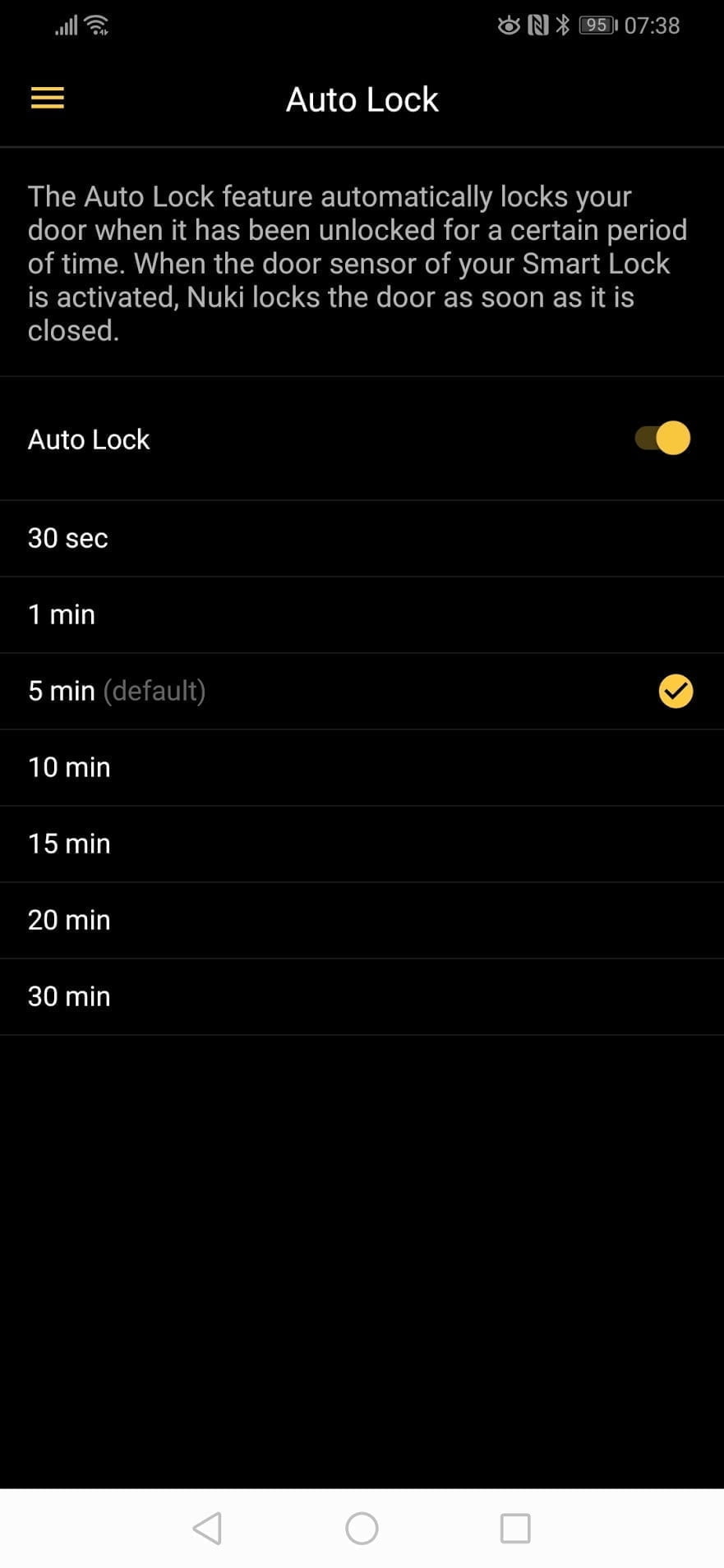Image resolution: width=724 pixels, height=1568 pixels.
Task: Turn off the Auto Lock switch
Action: 662,439
